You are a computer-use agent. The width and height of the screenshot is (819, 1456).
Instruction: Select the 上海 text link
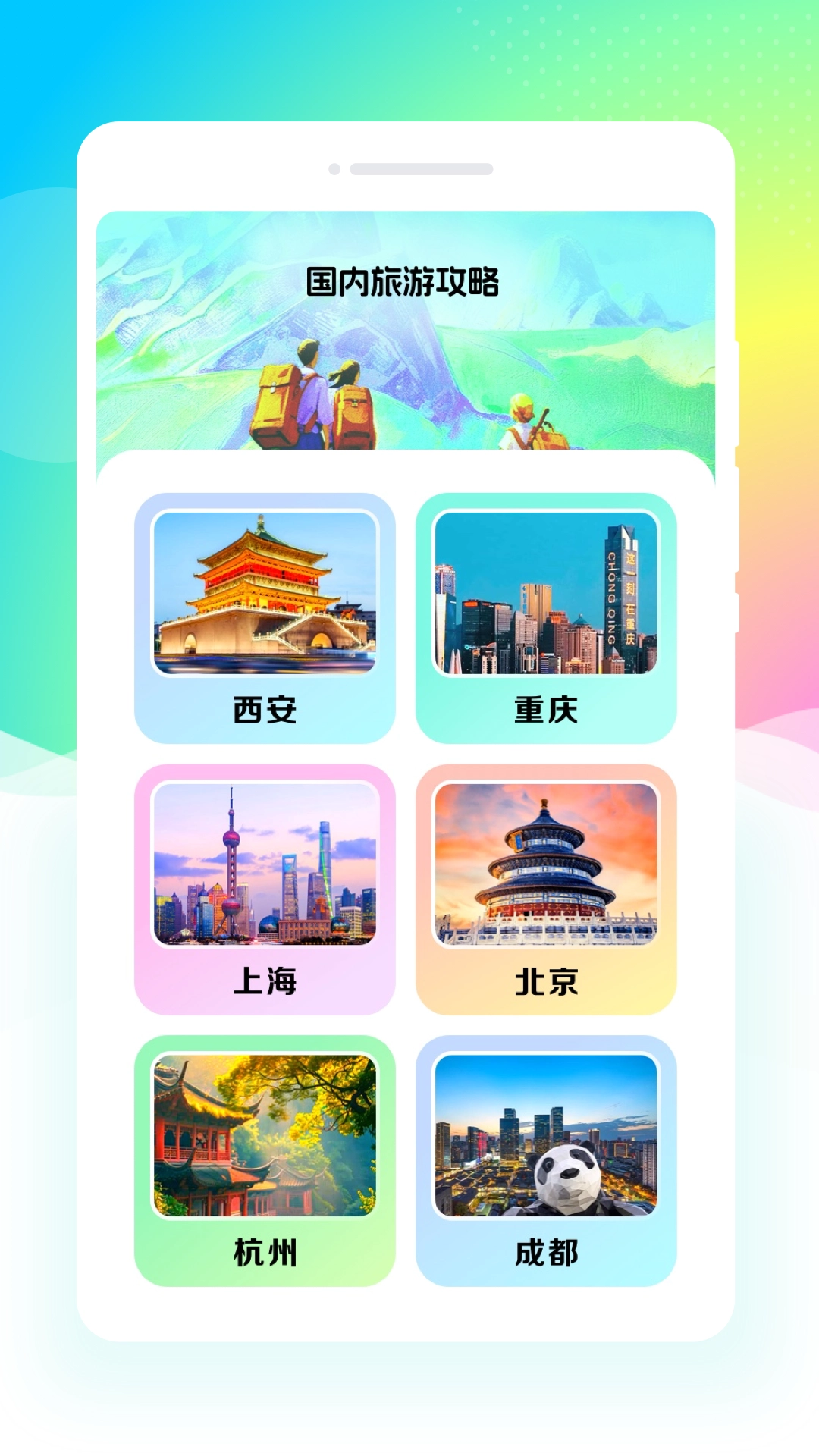point(267,980)
